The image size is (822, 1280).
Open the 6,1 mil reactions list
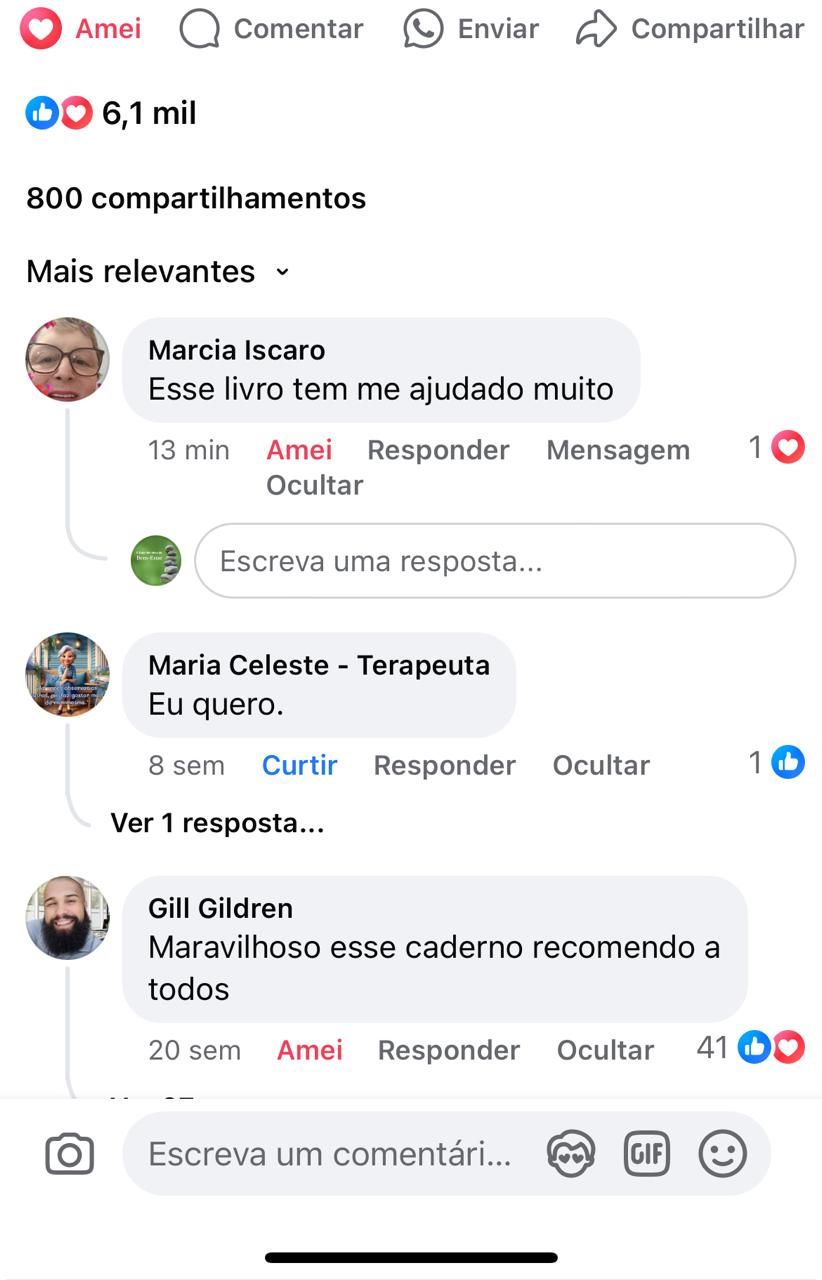click(110, 113)
